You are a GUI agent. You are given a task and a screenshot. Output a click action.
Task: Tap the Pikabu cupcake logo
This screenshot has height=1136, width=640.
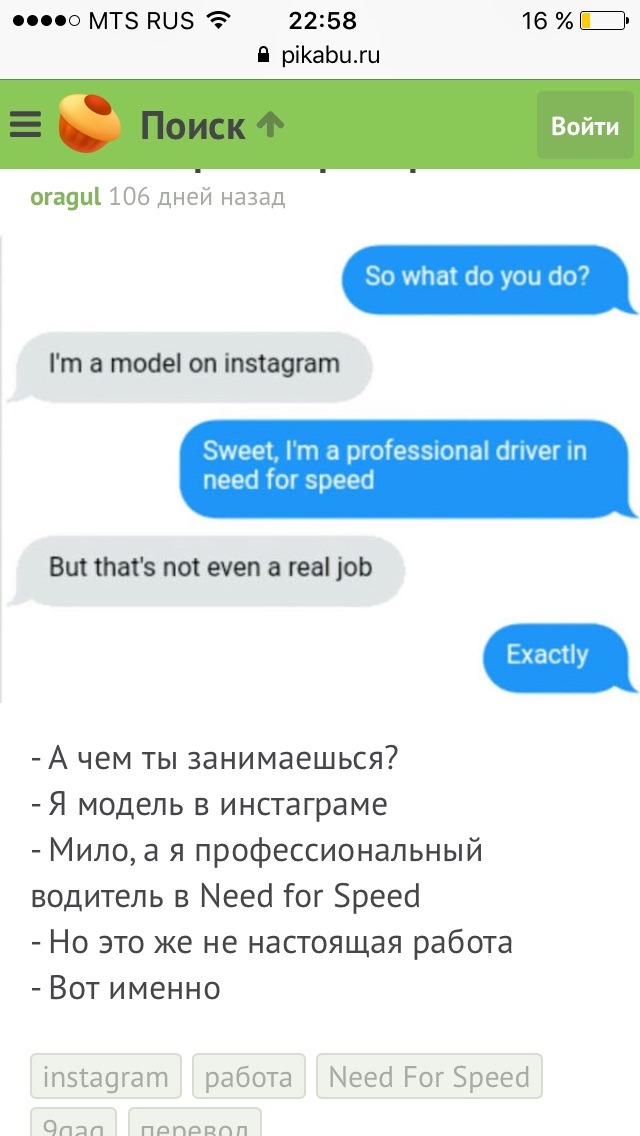tap(89, 125)
